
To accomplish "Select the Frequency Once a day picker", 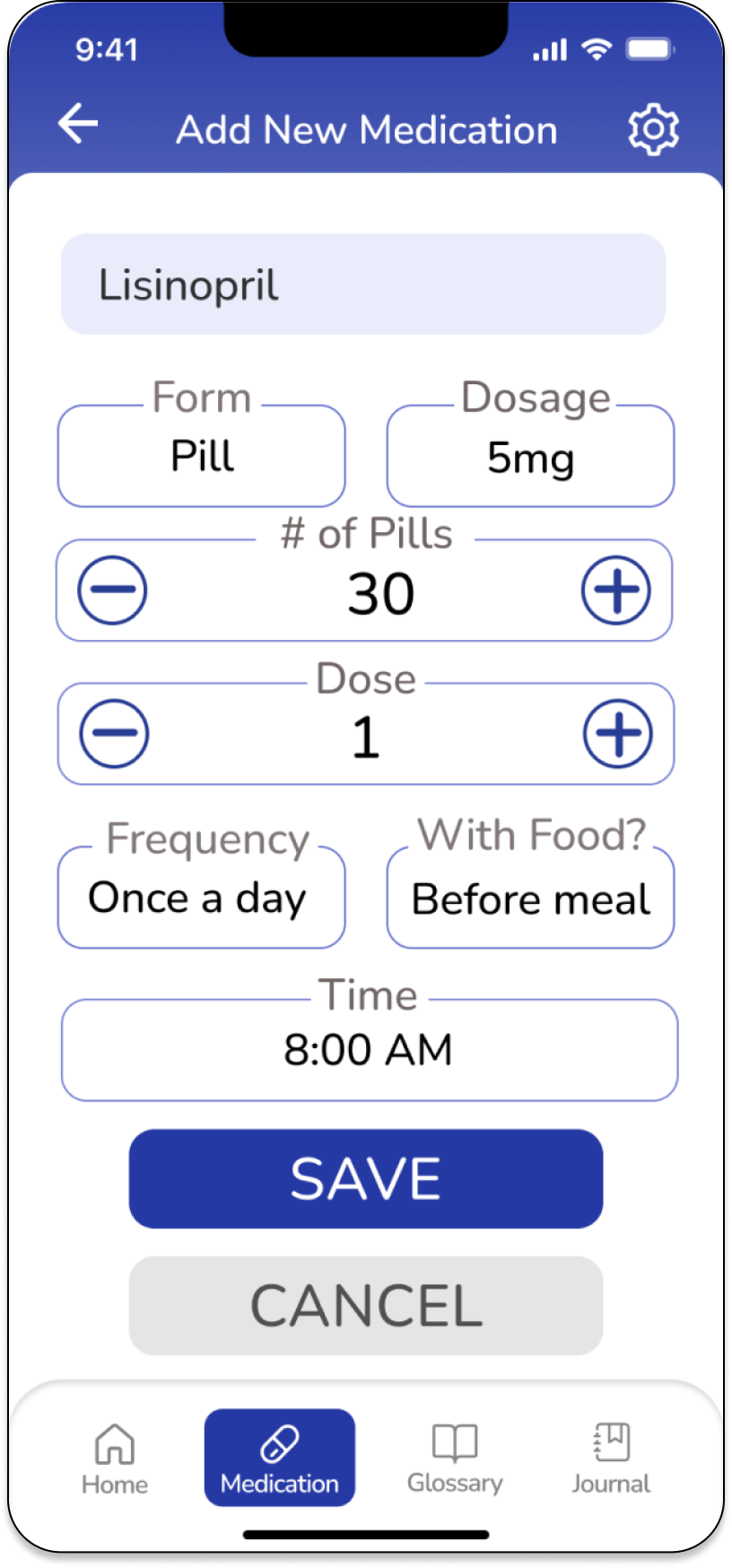I will coord(202,898).
